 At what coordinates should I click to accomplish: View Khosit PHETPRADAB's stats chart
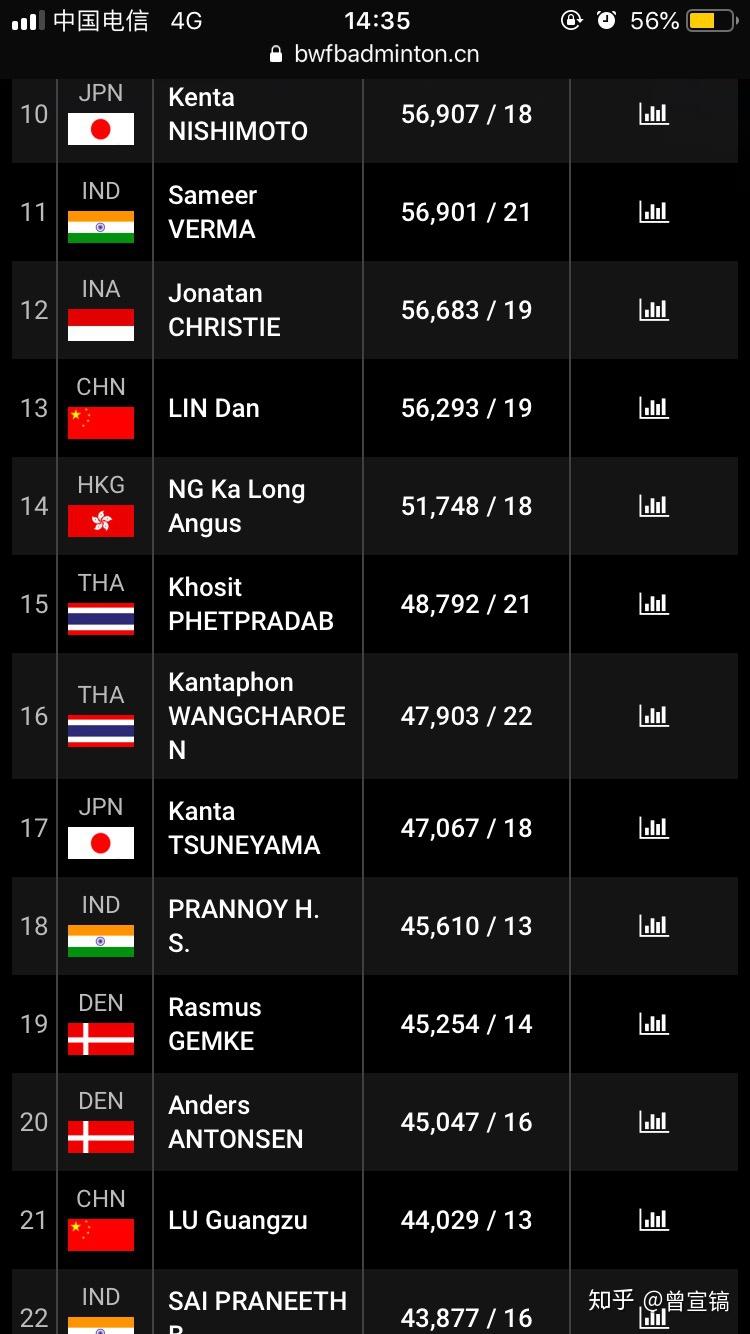tap(653, 604)
